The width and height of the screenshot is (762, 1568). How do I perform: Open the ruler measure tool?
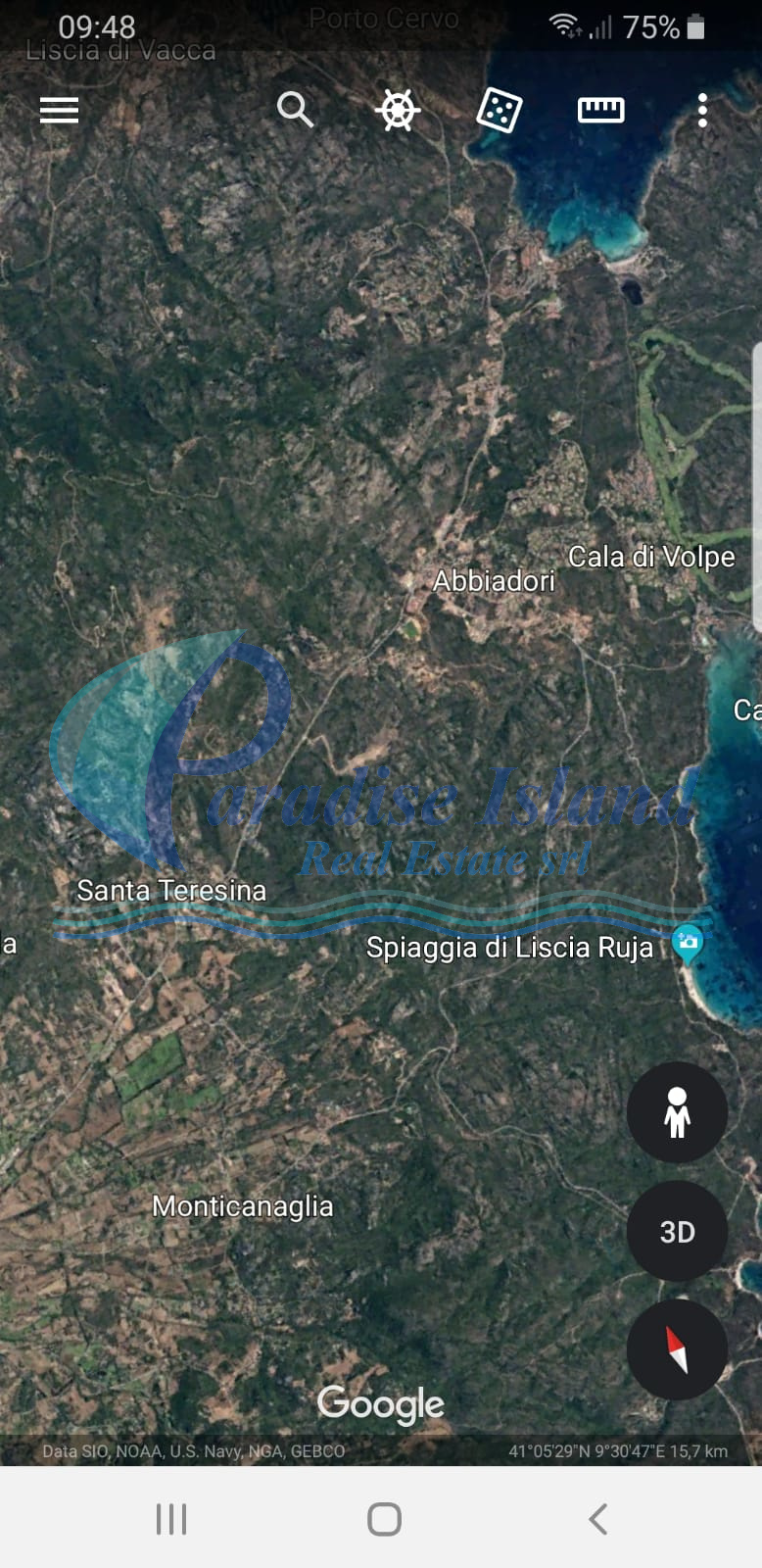point(600,110)
